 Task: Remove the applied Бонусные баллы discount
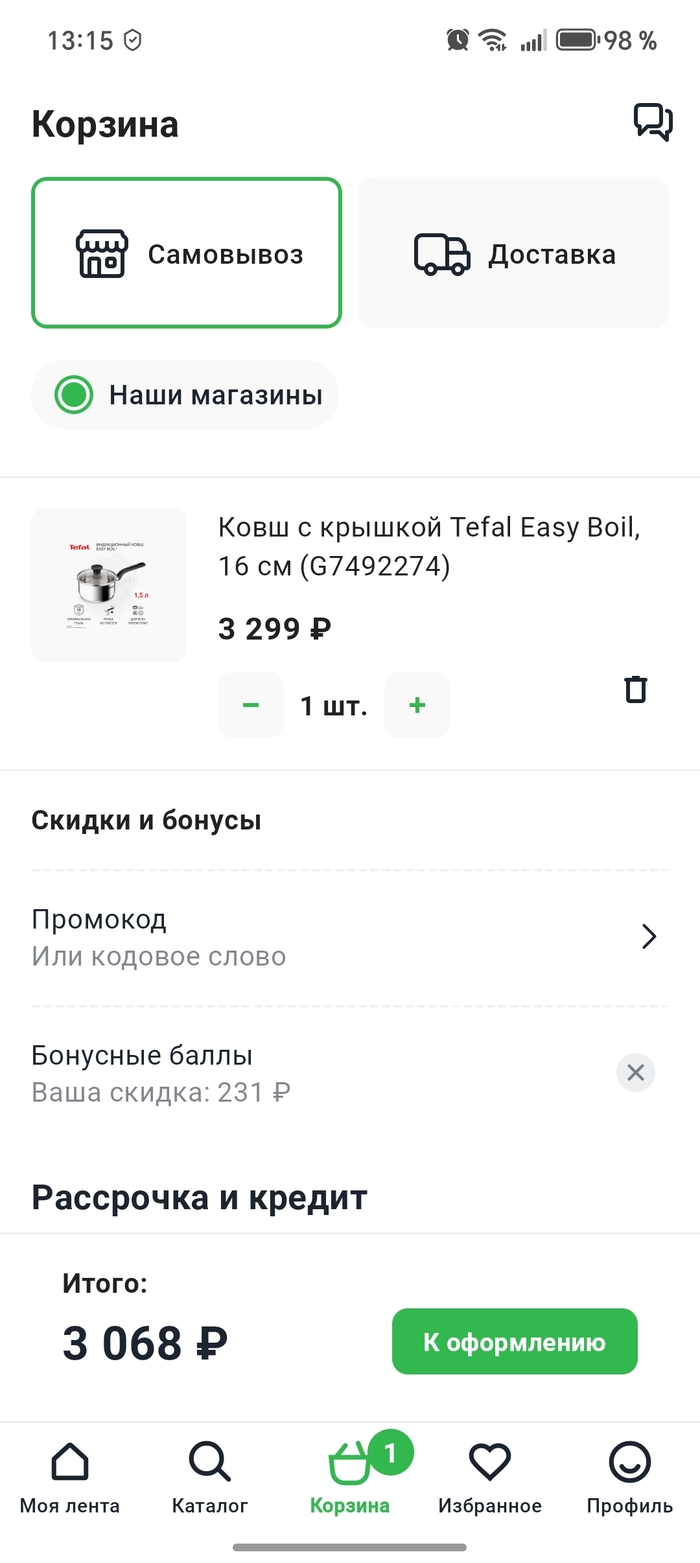point(635,1073)
